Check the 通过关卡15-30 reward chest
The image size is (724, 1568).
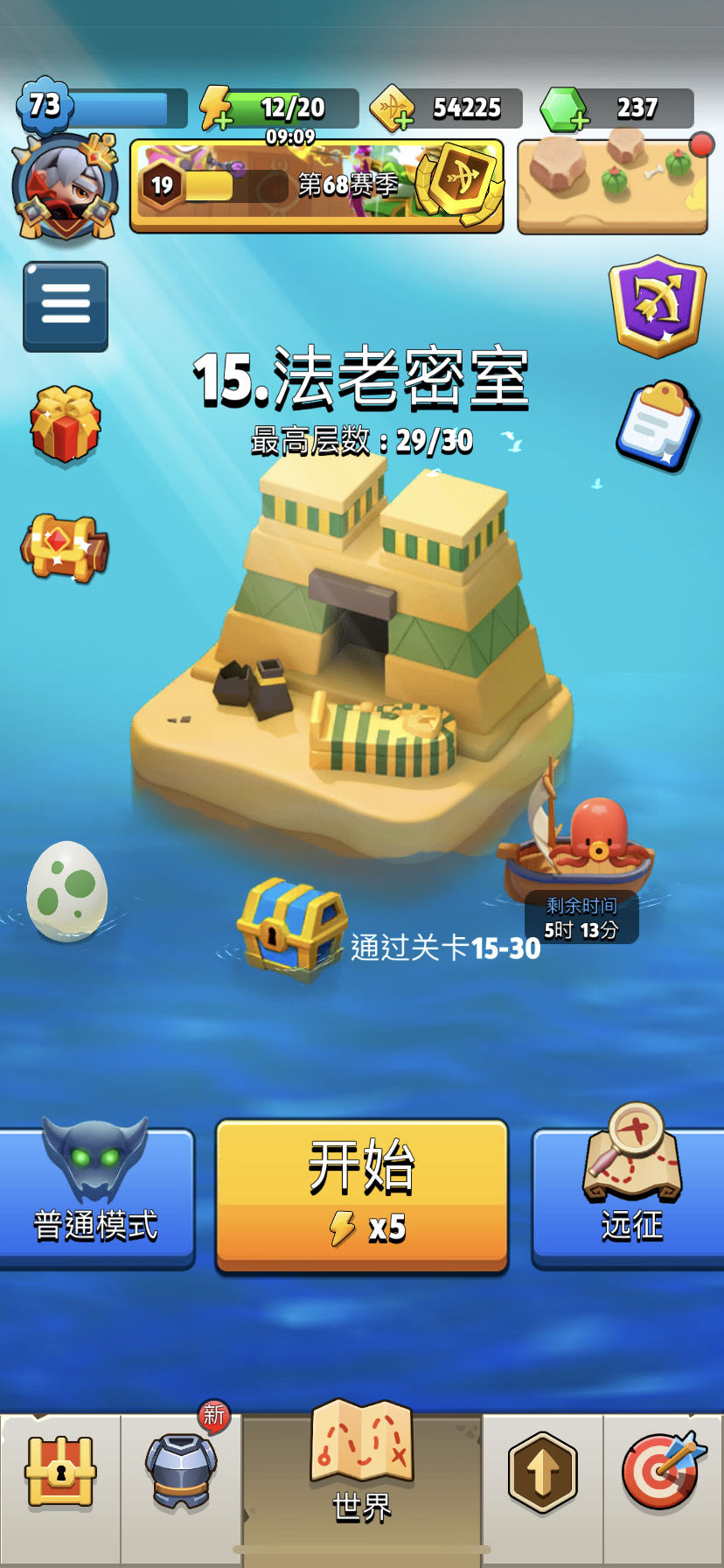pyautogui.click(x=291, y=927)
